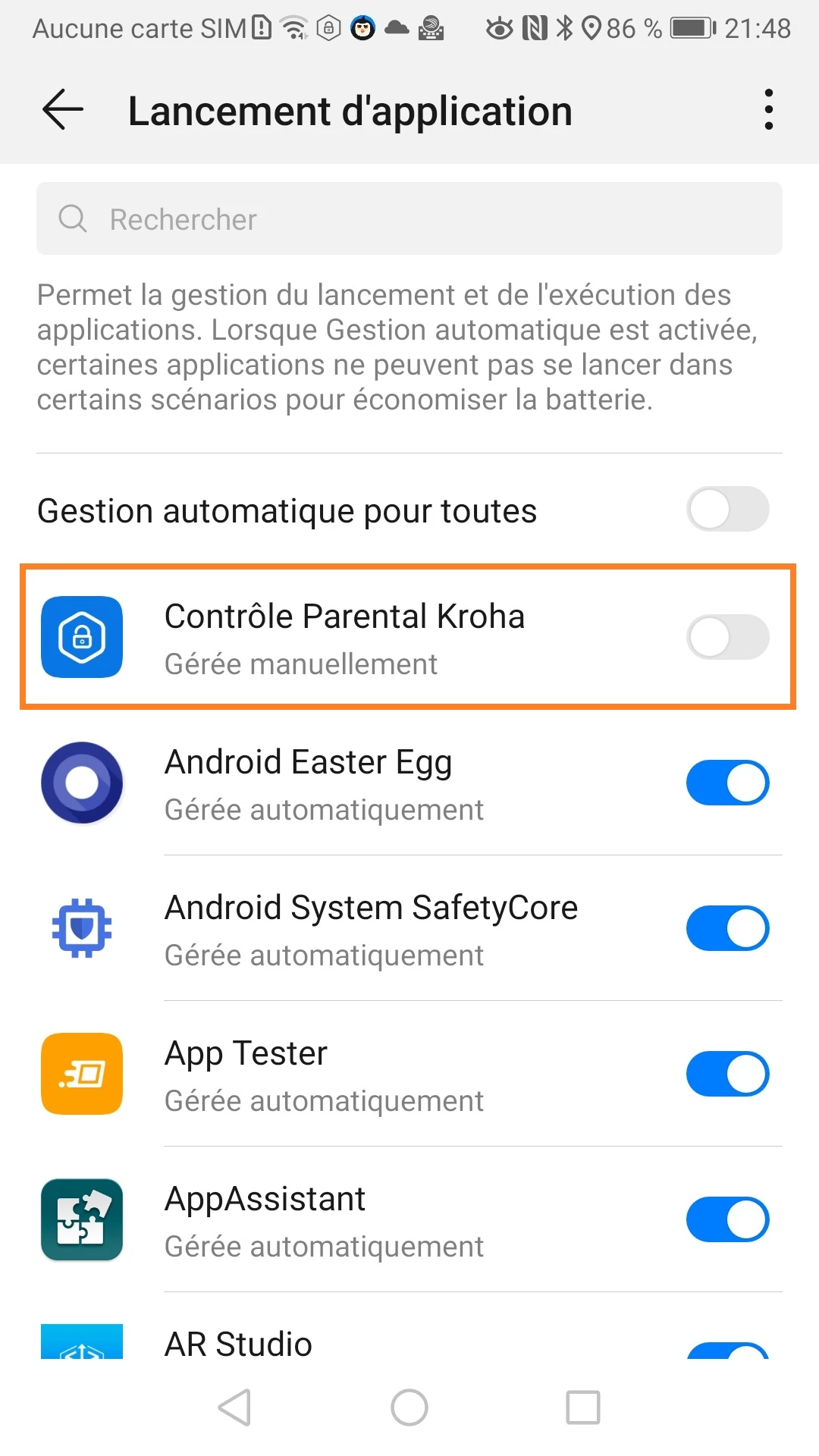Tap the system home button
Image resolution: width=819 pixels, height=1456 pixels.
[x=409, y=1408]
